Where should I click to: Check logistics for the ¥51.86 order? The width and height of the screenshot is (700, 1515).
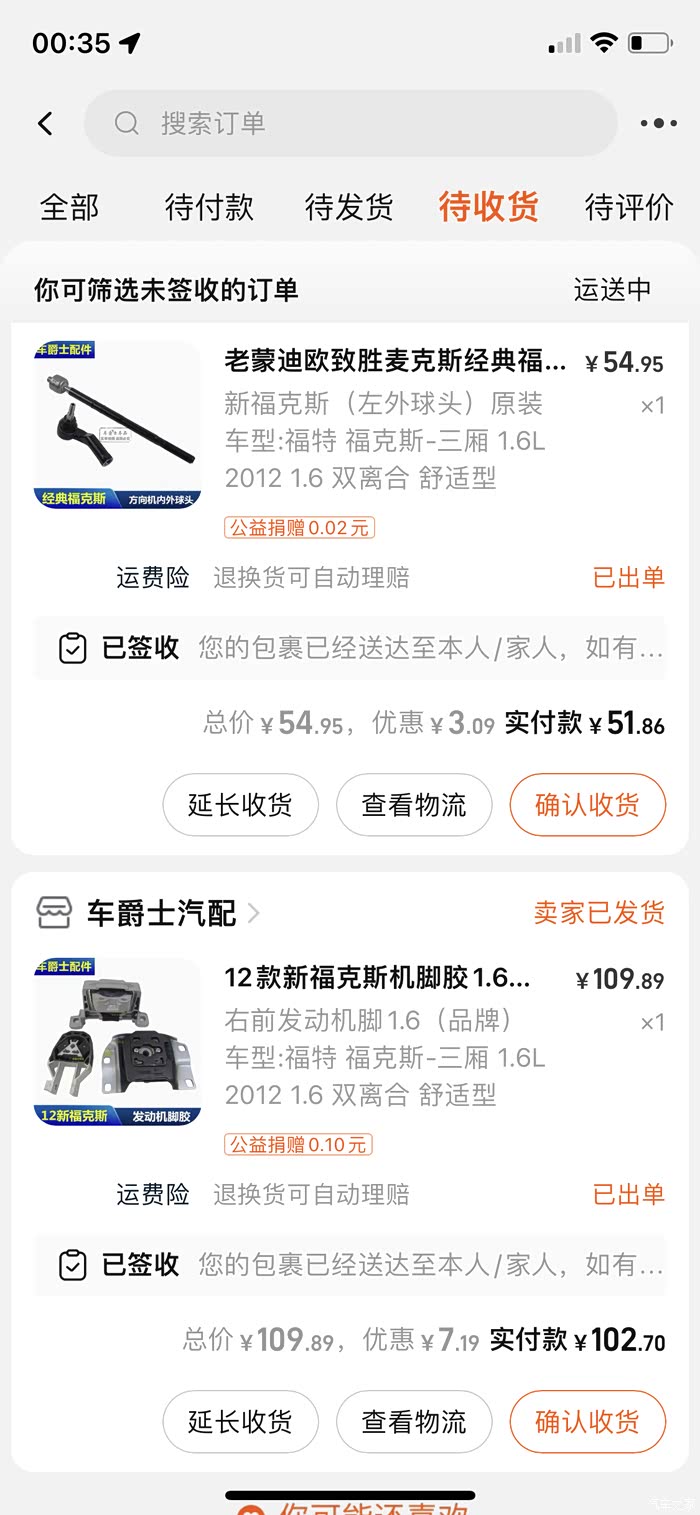point(414,805)
